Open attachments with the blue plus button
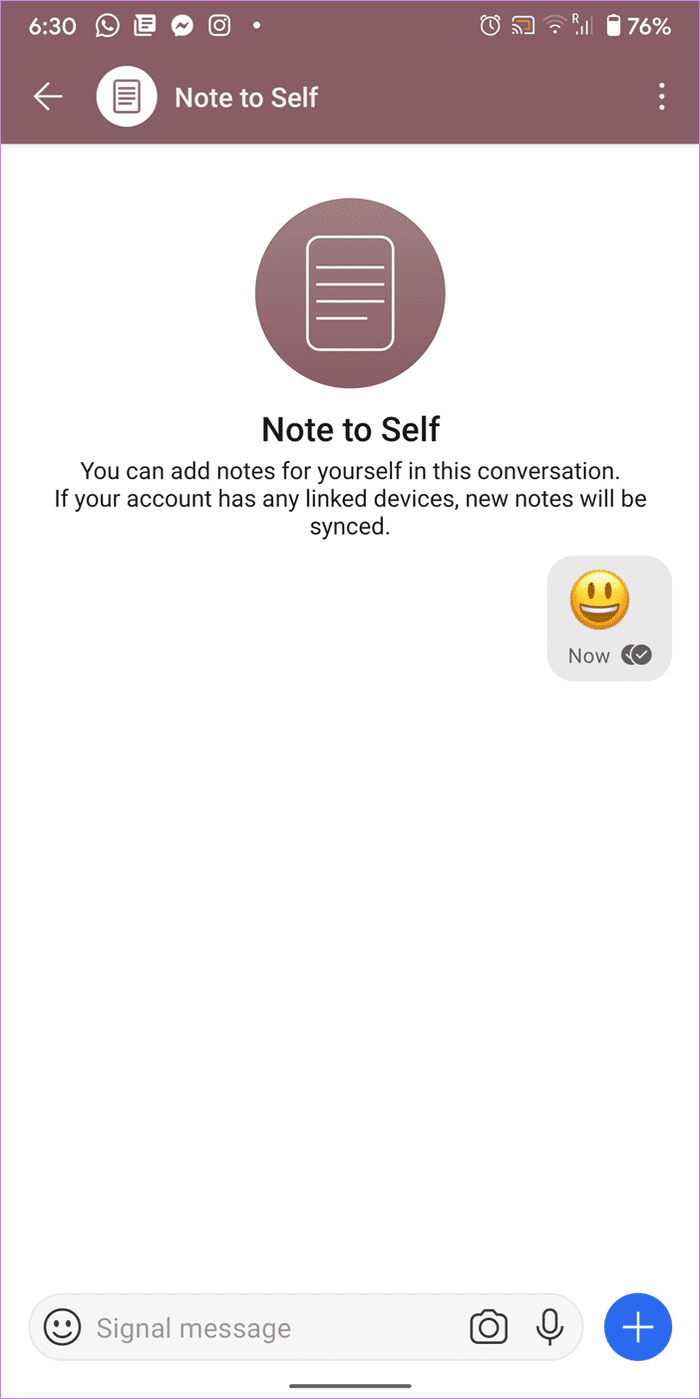This screenshot has width=700, height=1399. (637, 1327)
